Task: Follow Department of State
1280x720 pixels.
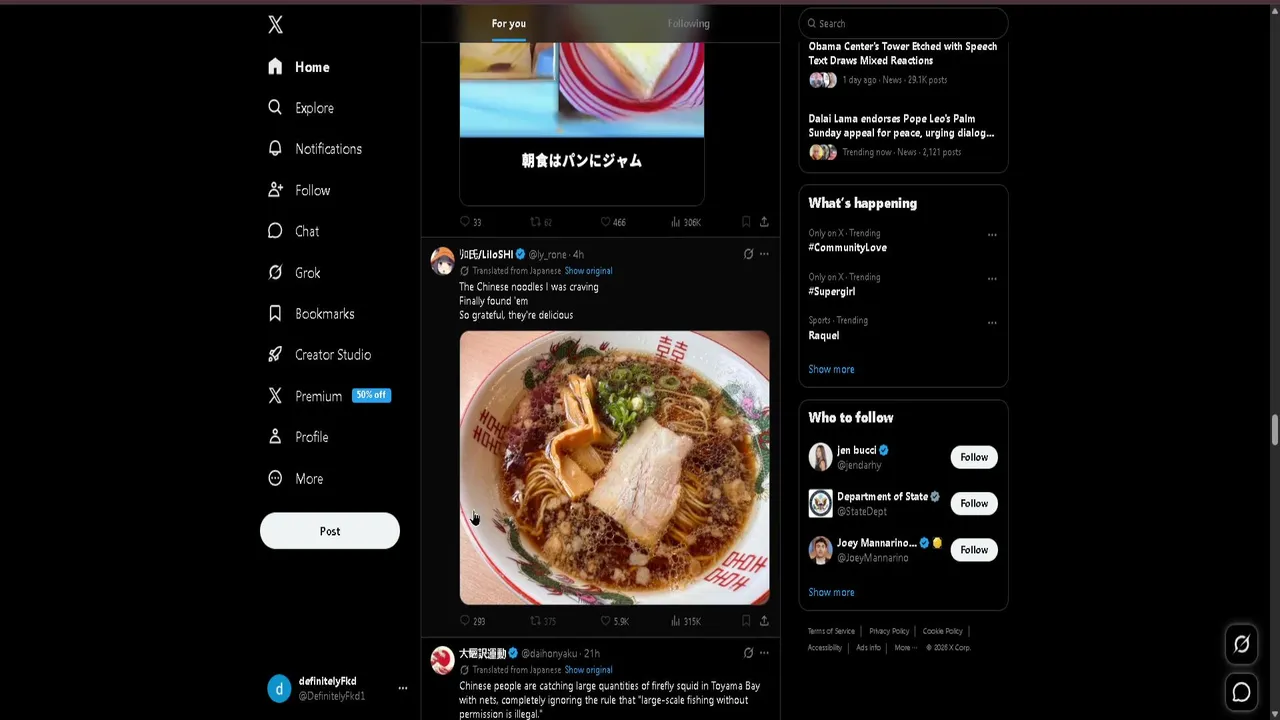Action: click(973, 503)
